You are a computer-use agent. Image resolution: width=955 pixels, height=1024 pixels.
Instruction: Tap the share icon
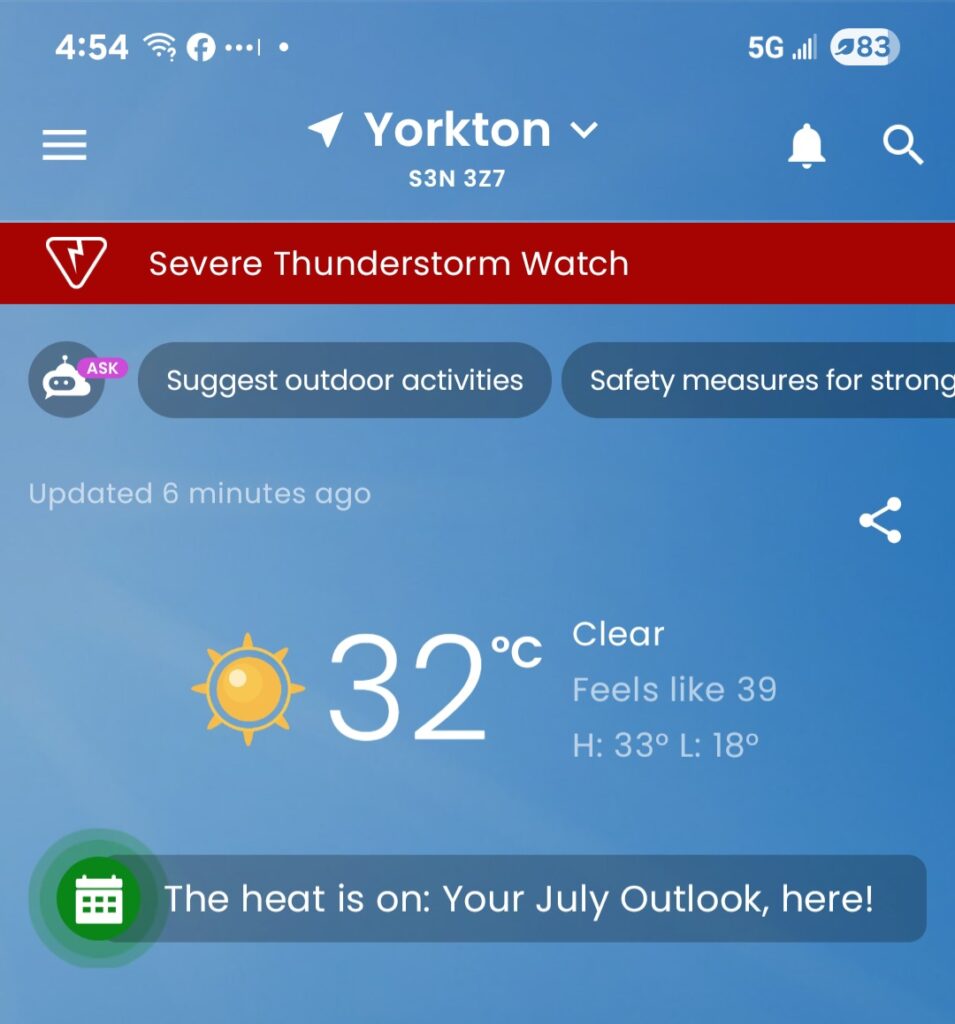pos(879,518)
